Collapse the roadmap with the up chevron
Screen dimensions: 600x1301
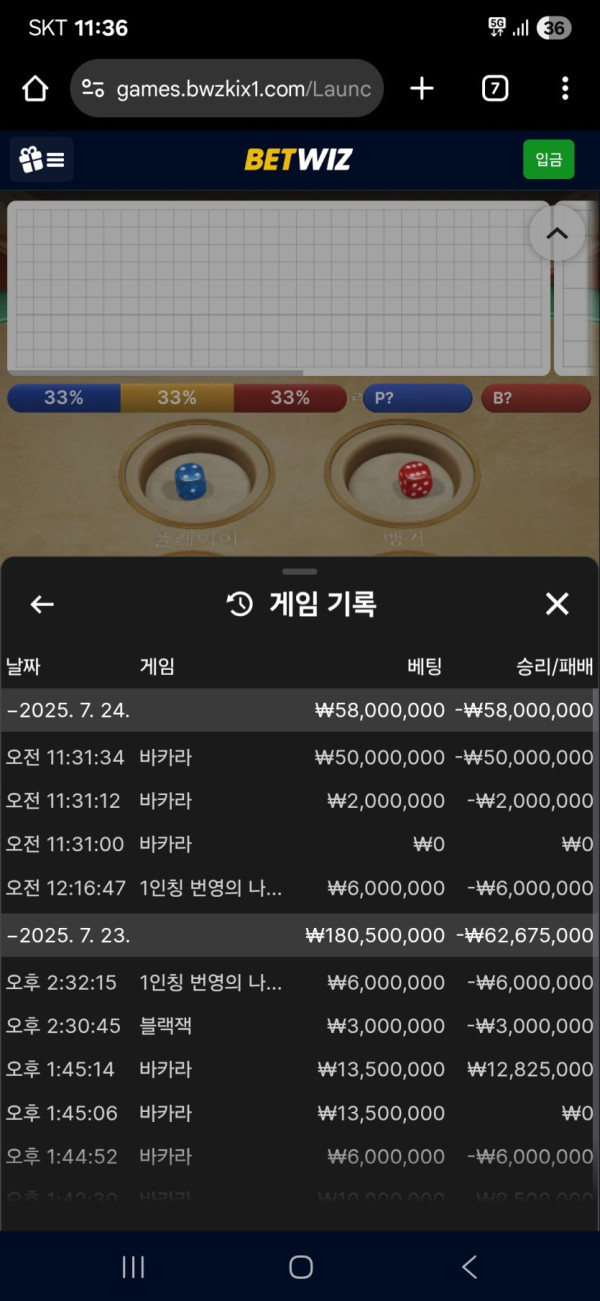pyautogui.click(x=557, y=234)
